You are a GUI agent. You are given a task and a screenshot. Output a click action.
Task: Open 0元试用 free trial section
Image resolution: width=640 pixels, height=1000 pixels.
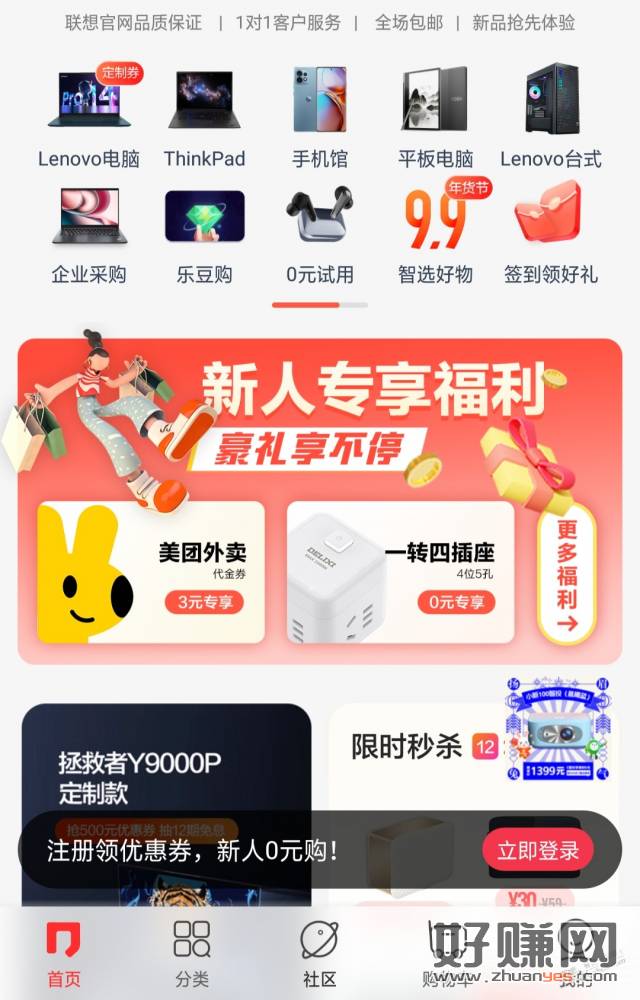pos(320,233)
